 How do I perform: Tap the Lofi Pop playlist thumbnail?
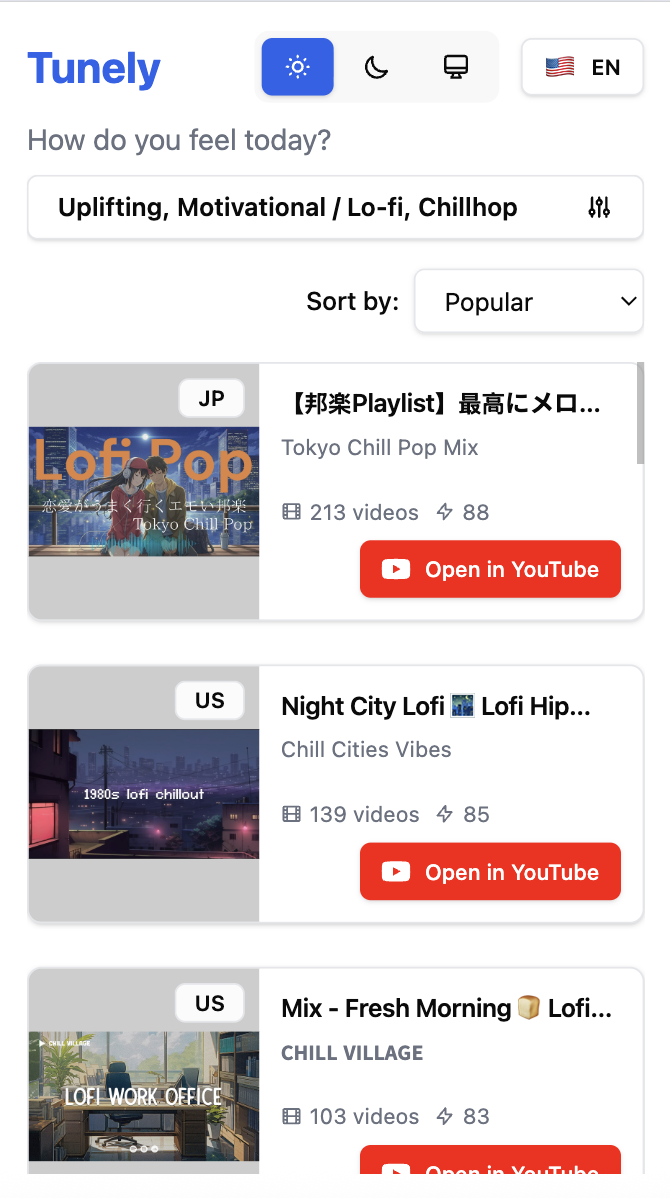pyautogui.click(x=144, y=491)
